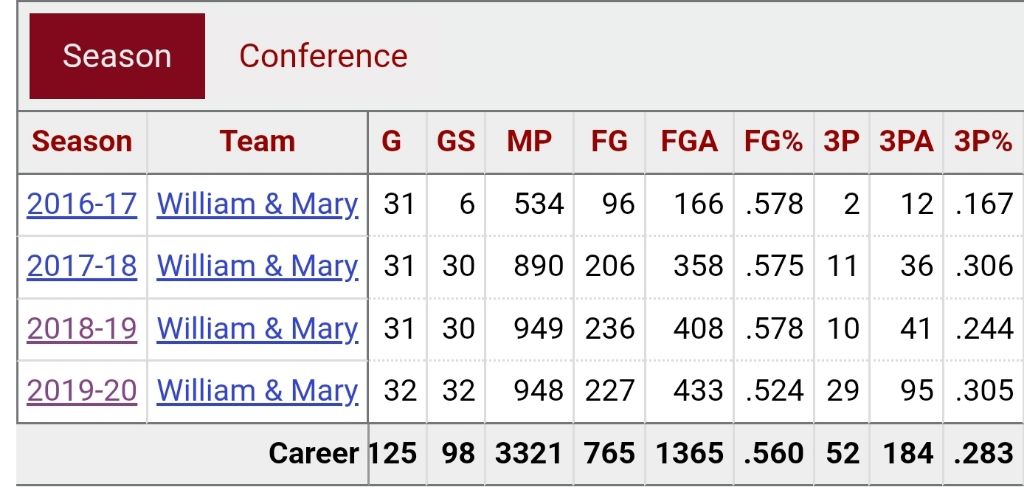
Task: Switch to the Conference tab
Action: (x=323, y=56)
